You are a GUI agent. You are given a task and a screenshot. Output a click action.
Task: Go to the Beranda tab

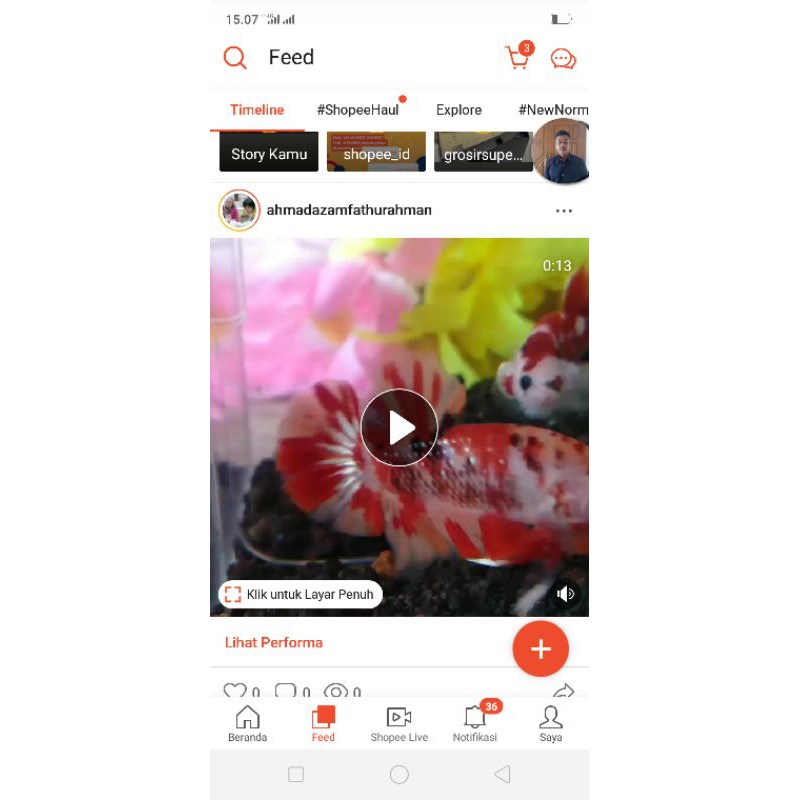click(247, 724)
